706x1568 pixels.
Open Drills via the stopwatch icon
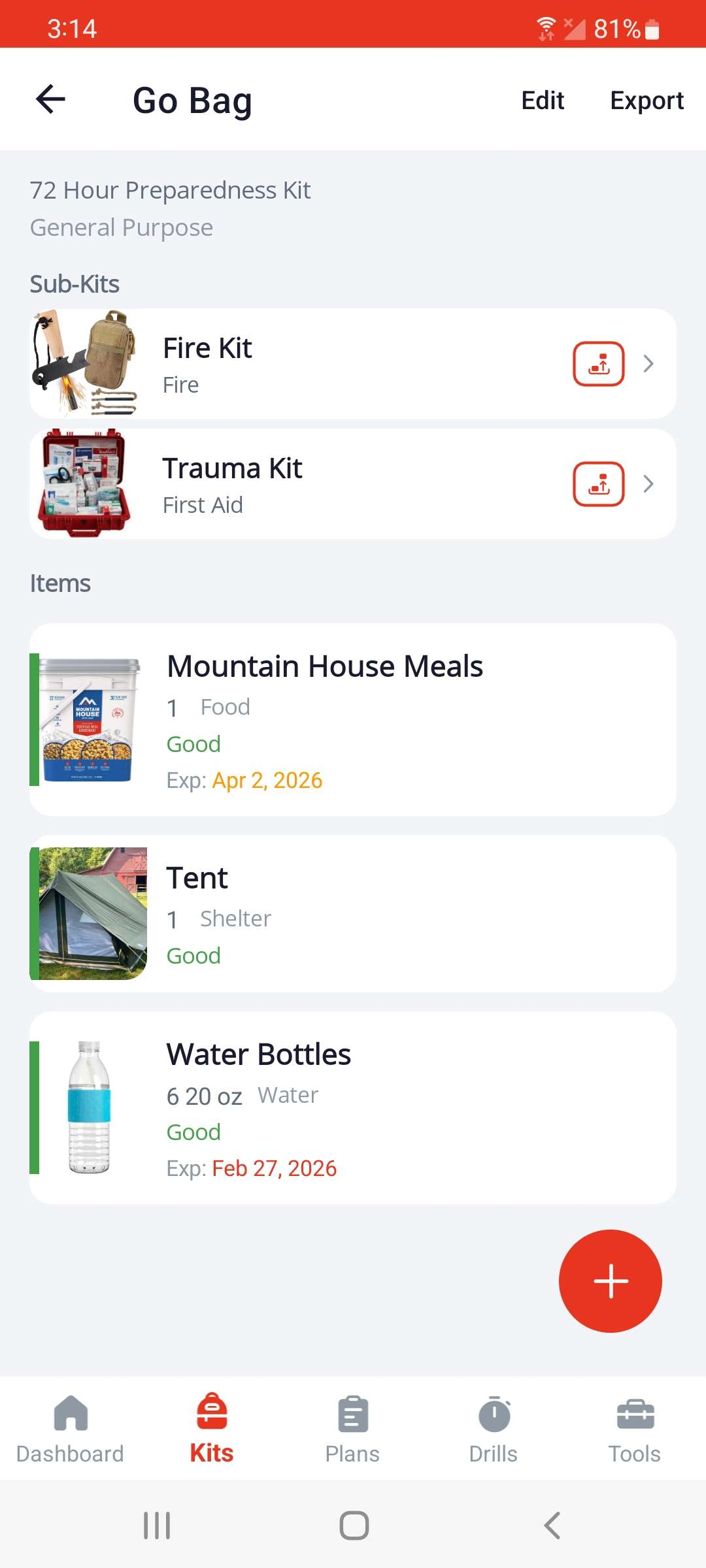coord(494,1413)
